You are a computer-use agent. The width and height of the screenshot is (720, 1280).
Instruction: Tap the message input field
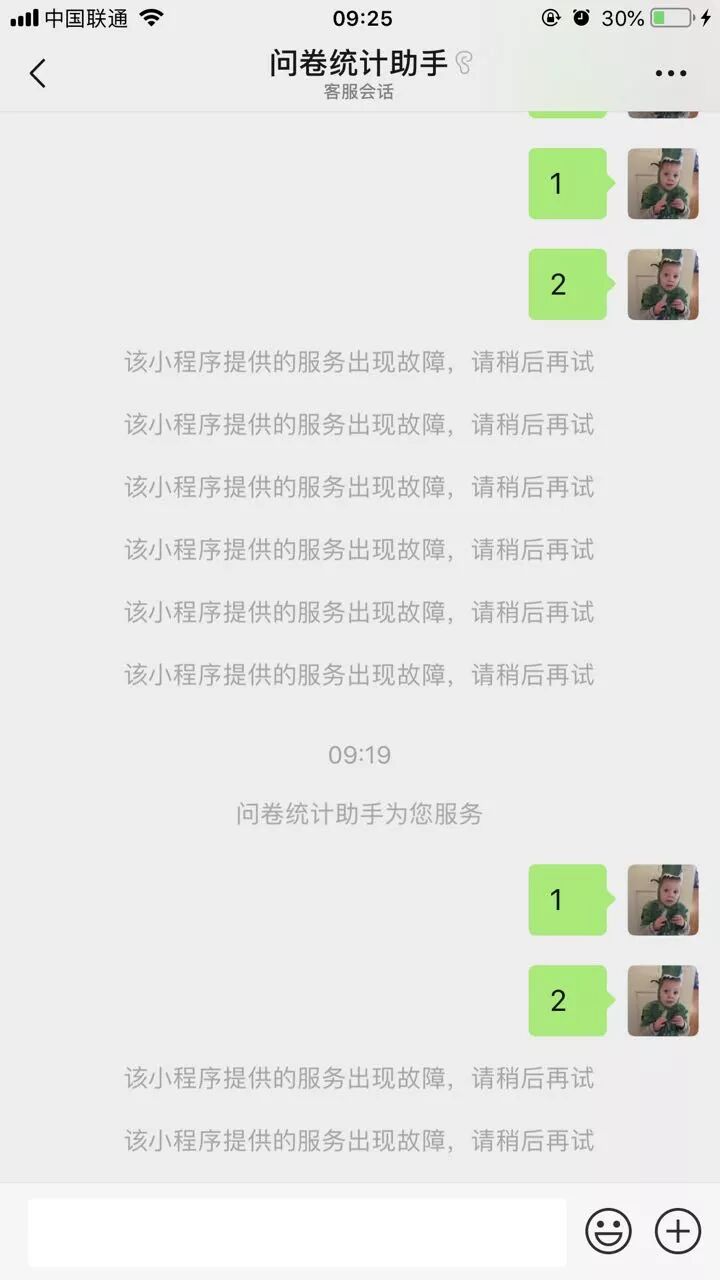coord(297,1232)
